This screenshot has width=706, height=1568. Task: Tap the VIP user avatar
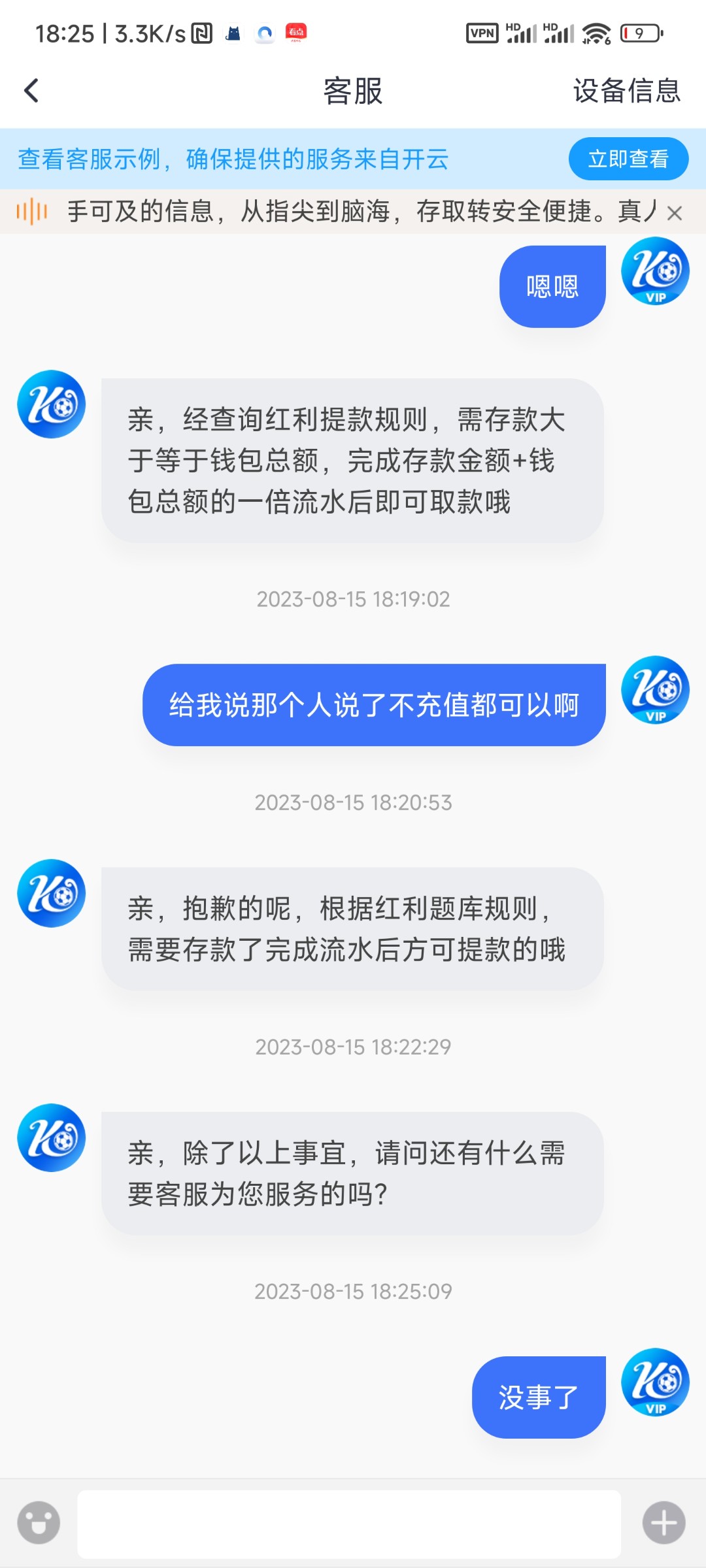[656, 273]
